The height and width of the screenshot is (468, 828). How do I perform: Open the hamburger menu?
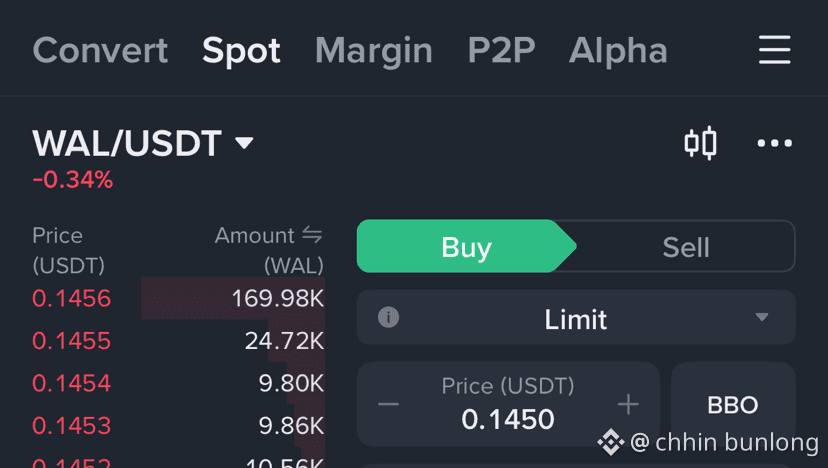774,50
